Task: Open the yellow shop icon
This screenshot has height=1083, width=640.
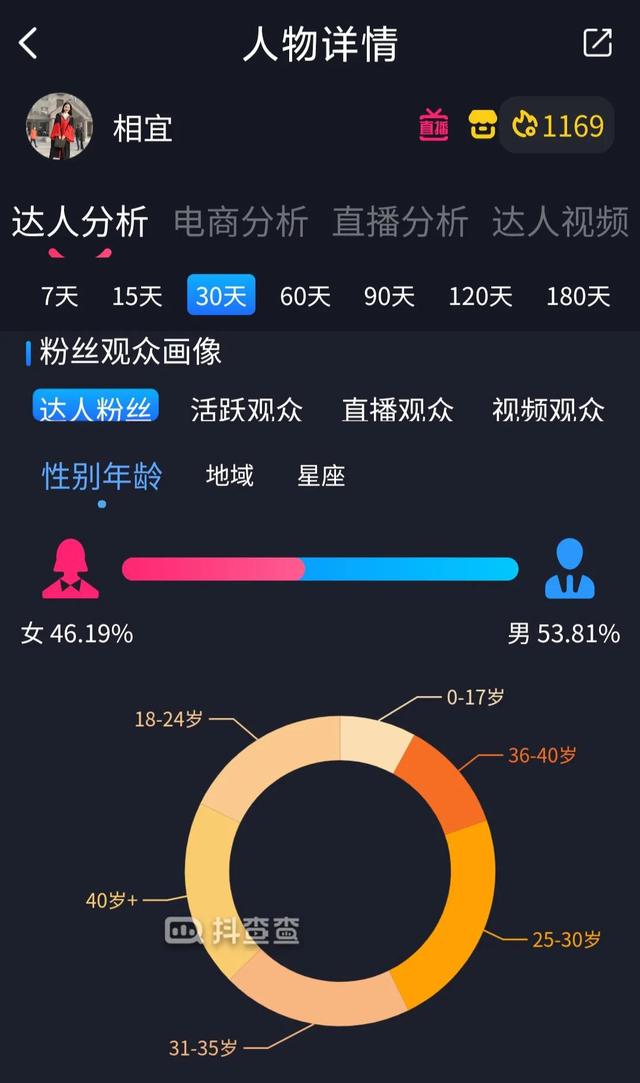Action: point(483,125)
